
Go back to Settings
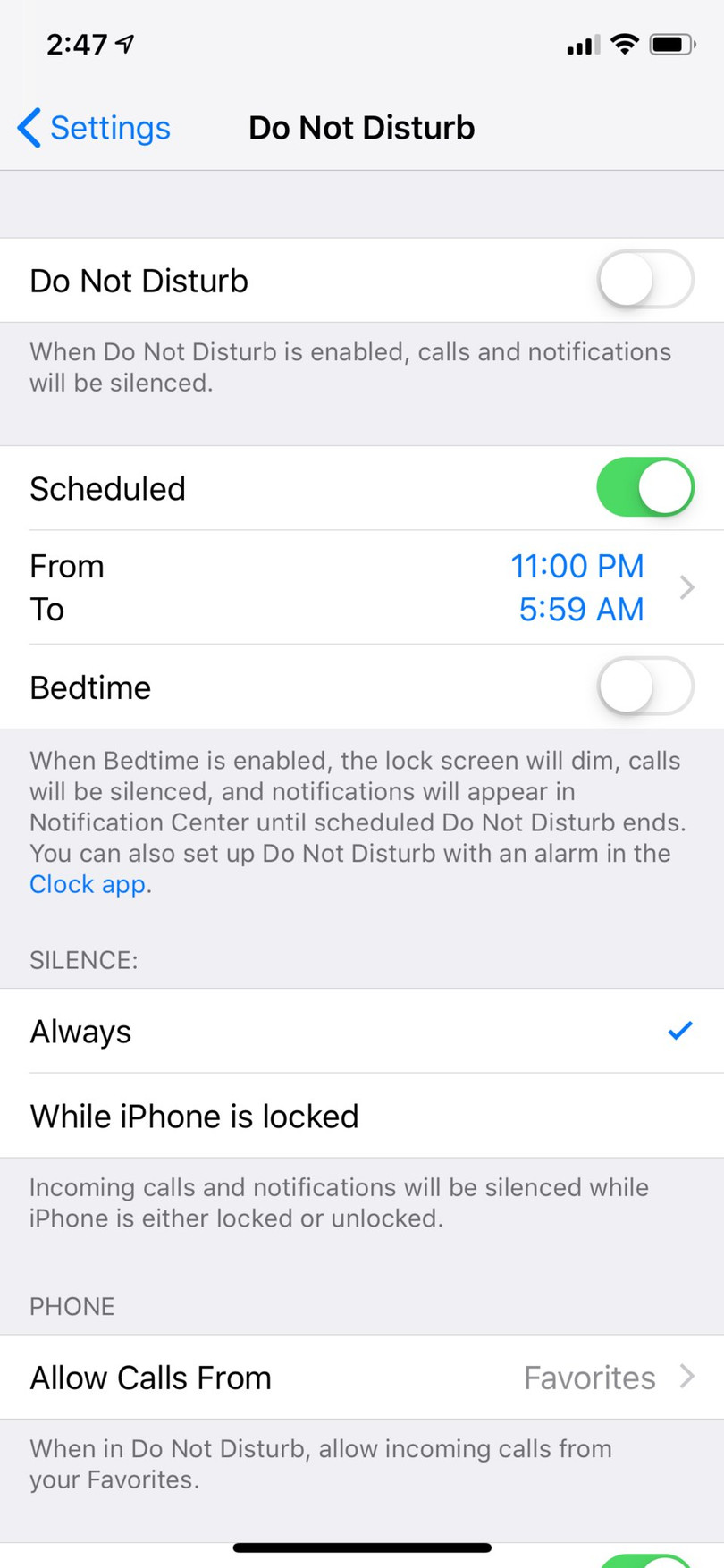[x=94, y=128]
